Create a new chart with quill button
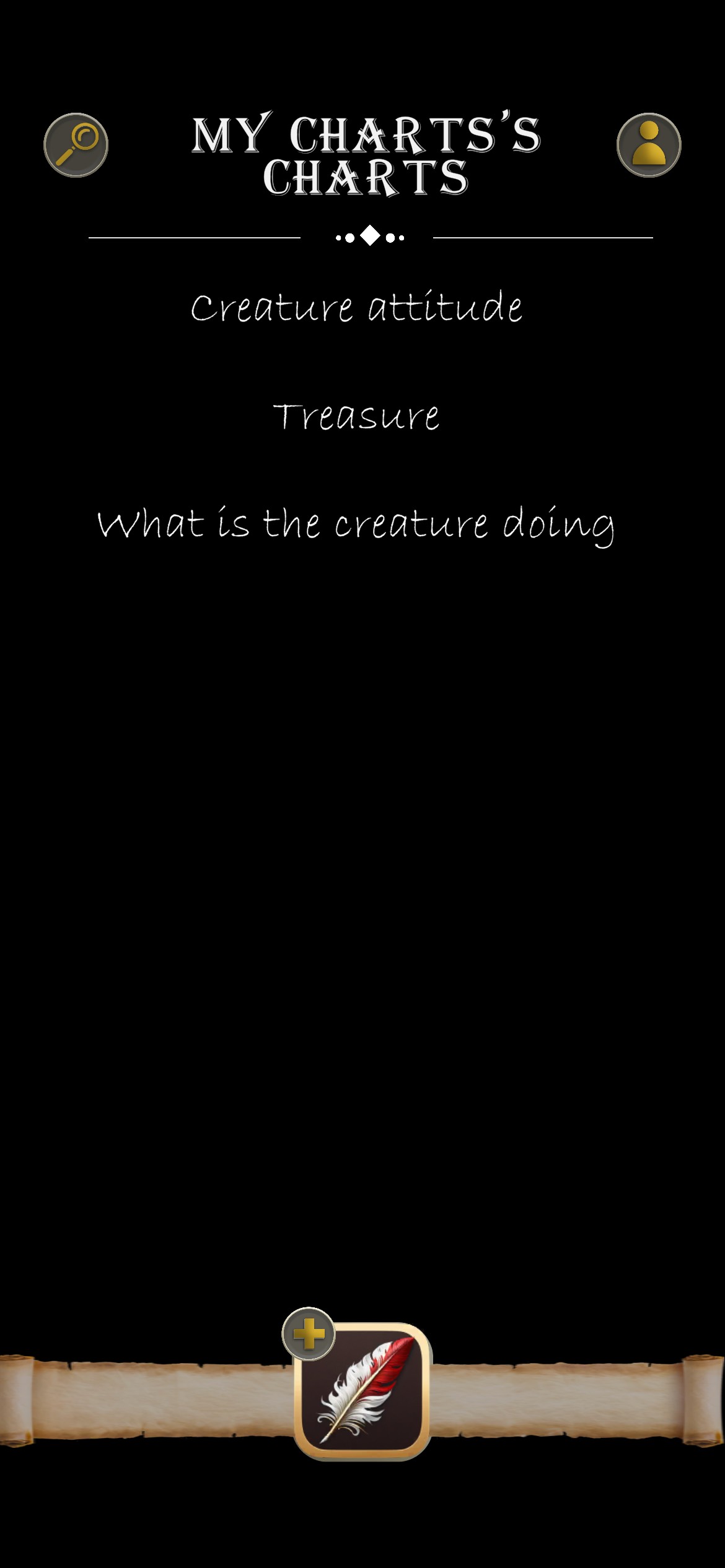725x1568 pixels. (361, 1390)
